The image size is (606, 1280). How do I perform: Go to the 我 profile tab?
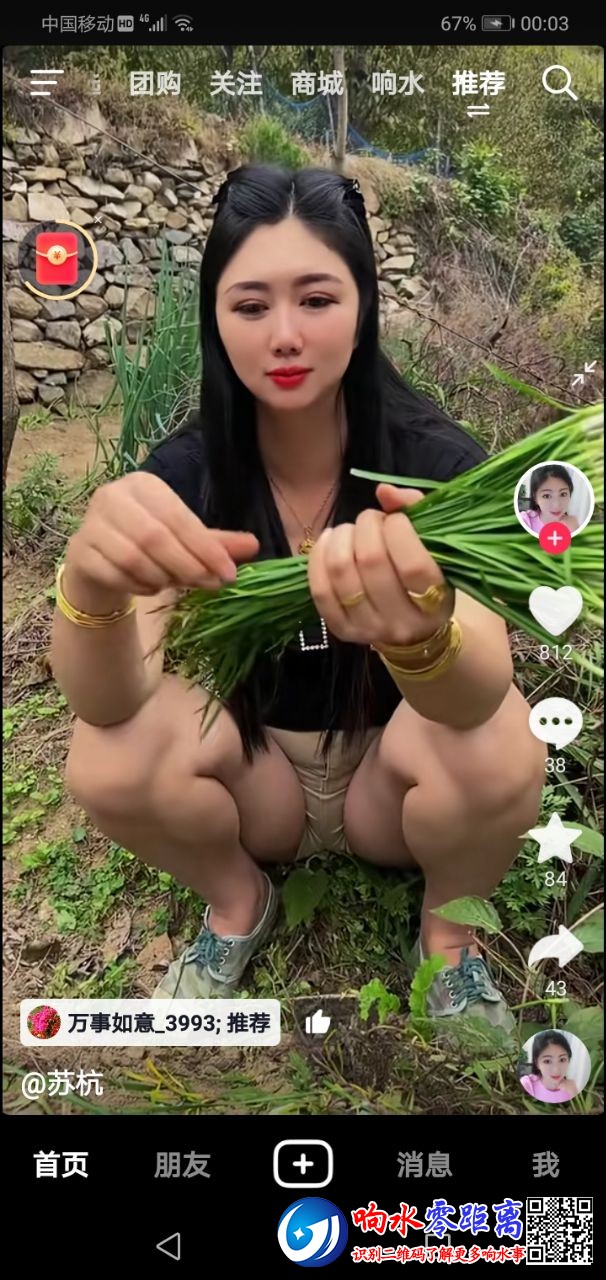click(545, 1165)
